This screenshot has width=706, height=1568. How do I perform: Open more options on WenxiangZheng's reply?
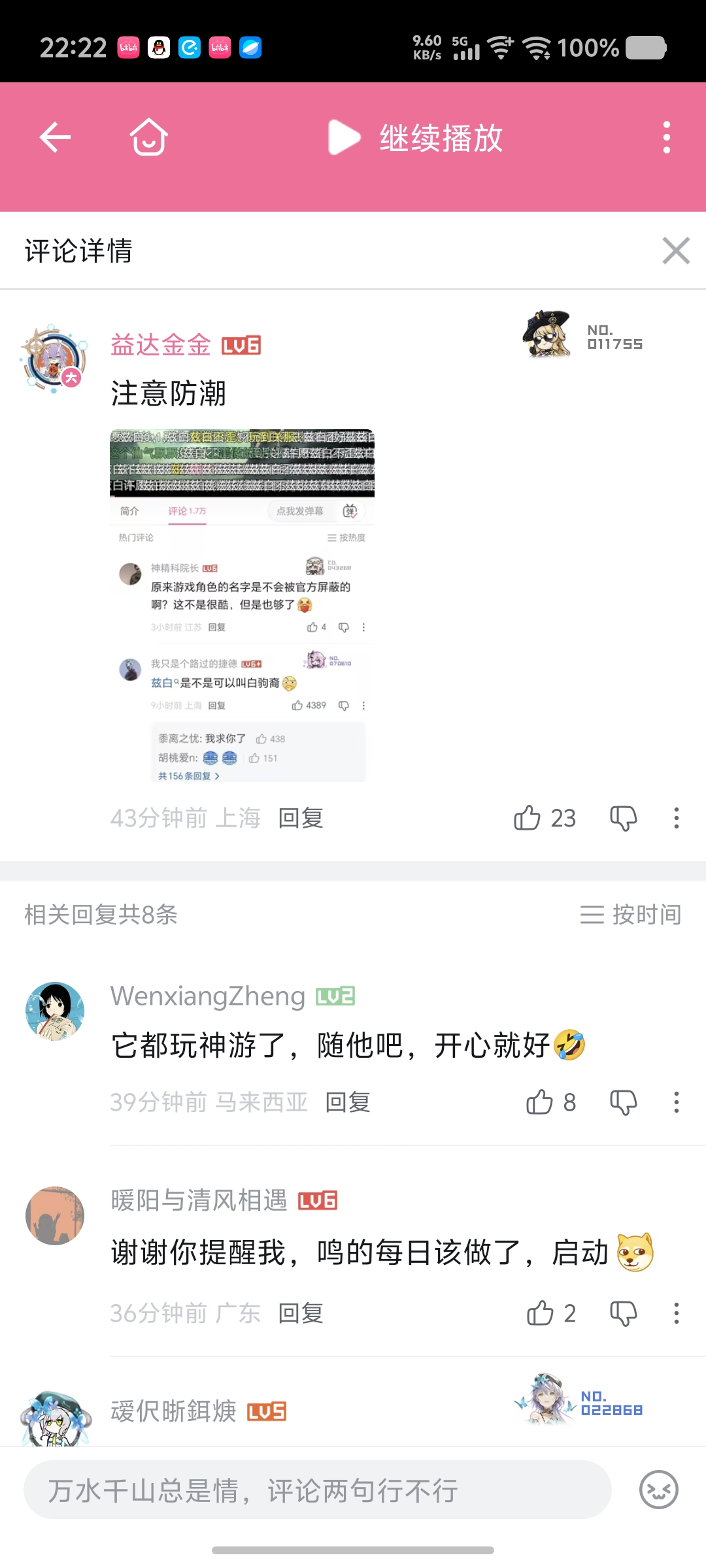pos(676,1102)
